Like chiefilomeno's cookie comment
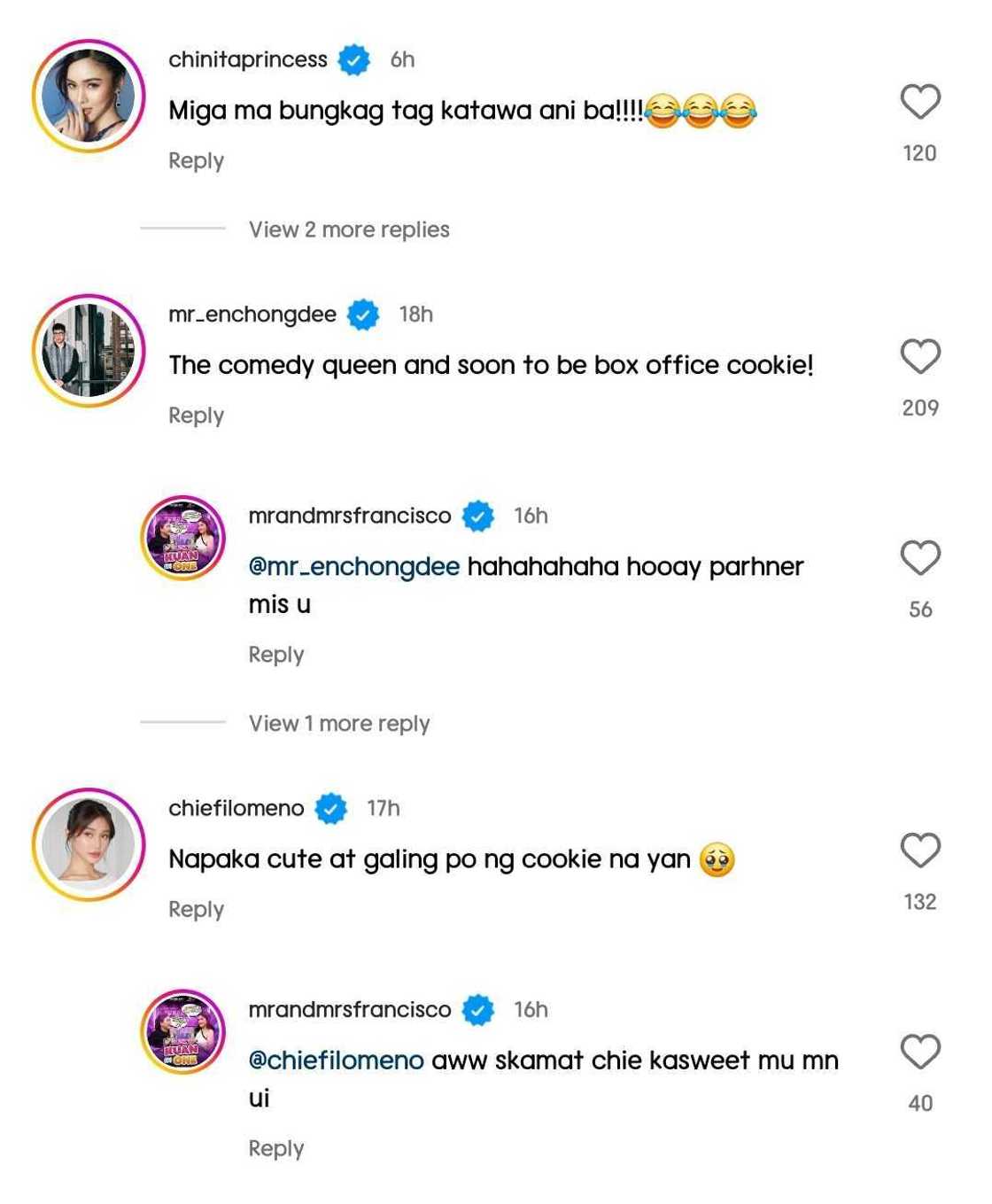The image size is (992, 1204). 919,851
